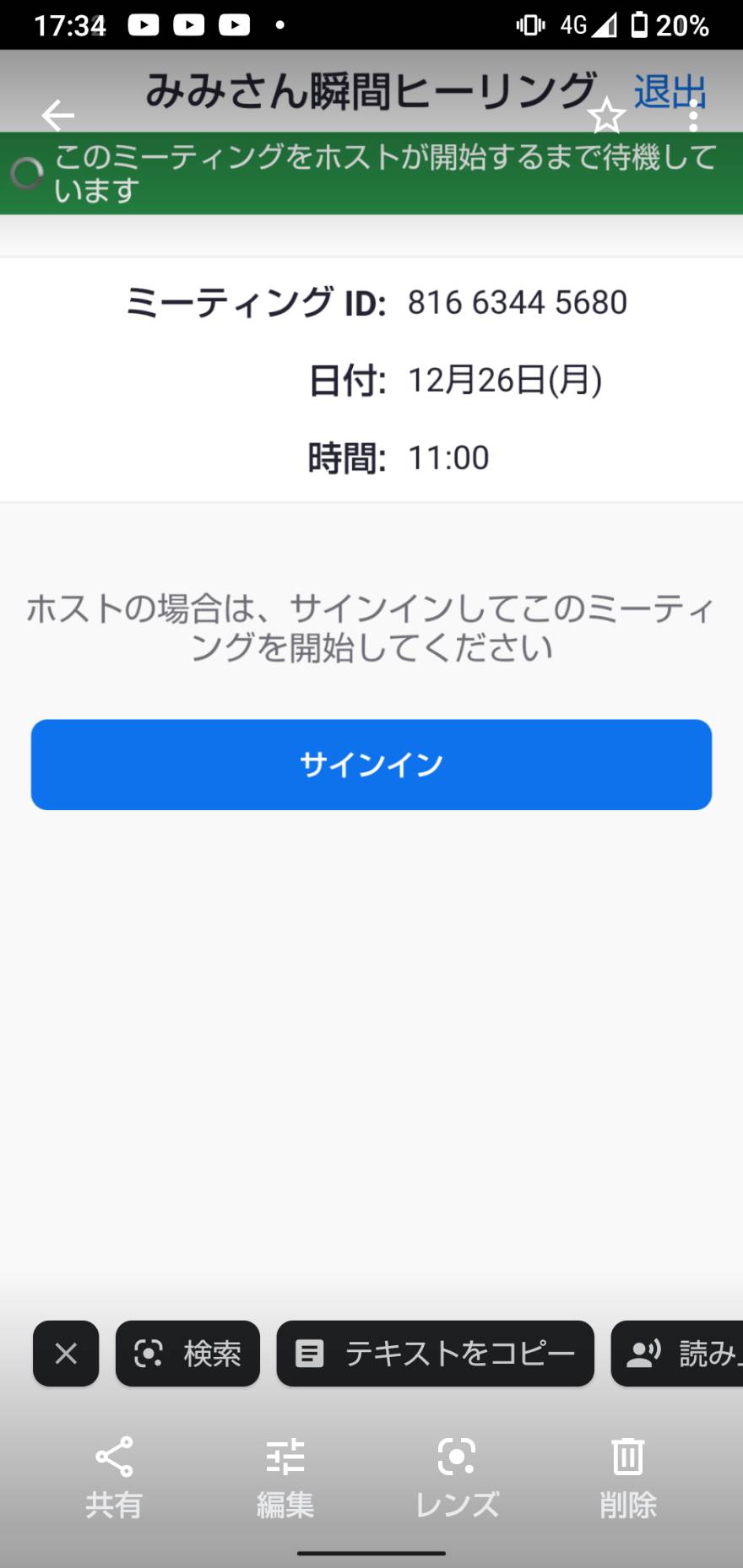Image resolution: width=743 pixels, height=1568 pixels.
Task: Tap the 検索 chip
Action: pyautogui.click(x=187, y=1354)
